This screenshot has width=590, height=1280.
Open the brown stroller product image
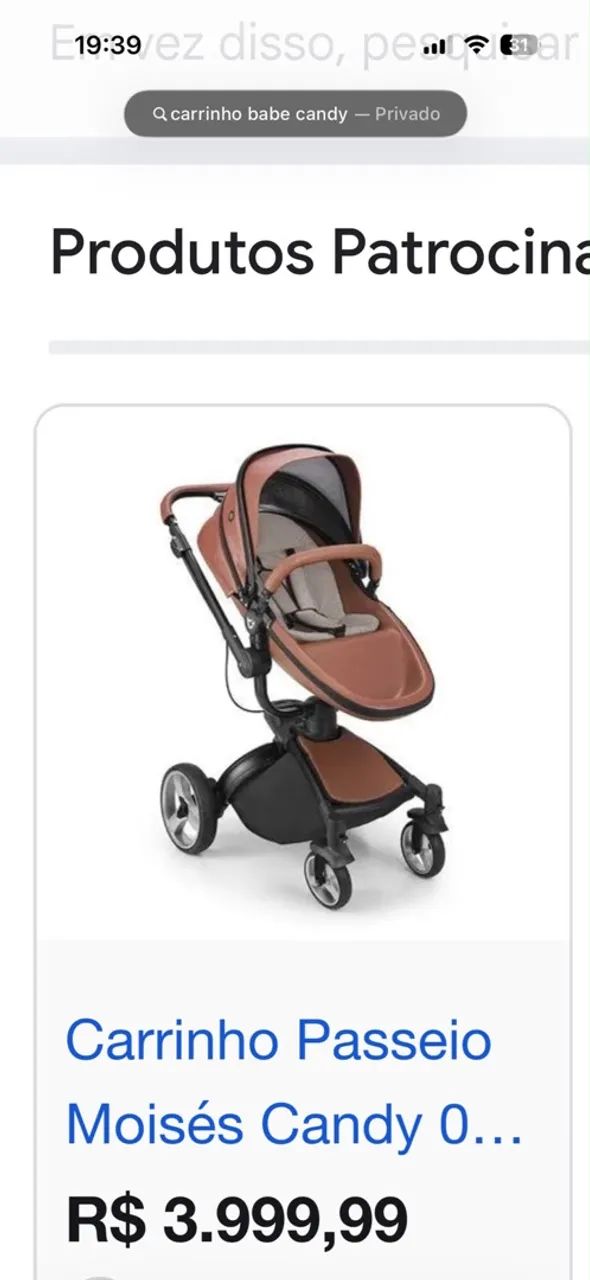[x=303, y=675]
